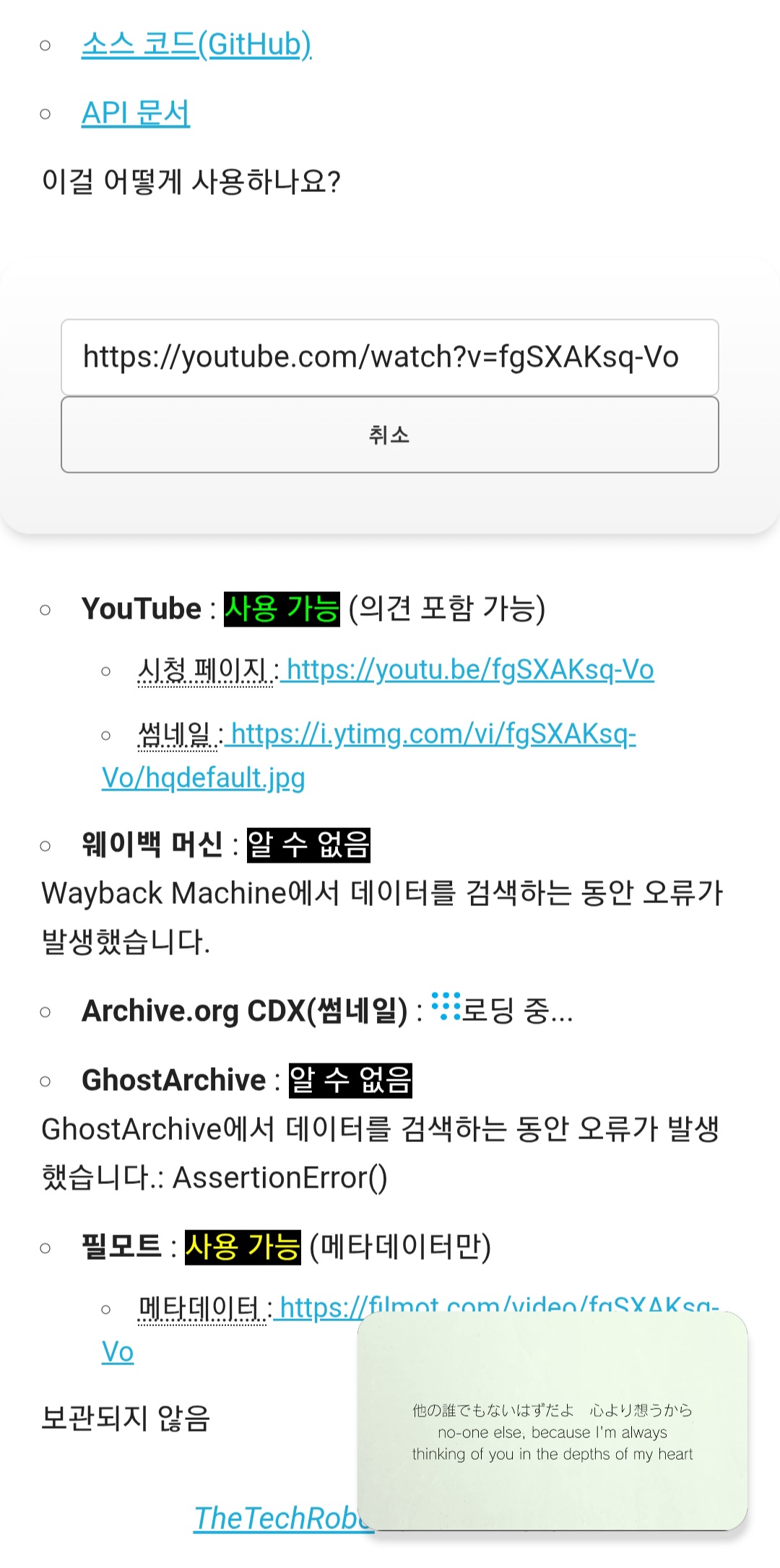Open the i.ytimg.com thumbnail link
This screenshot has height=1568, width=780.
[x=433, y=734]
